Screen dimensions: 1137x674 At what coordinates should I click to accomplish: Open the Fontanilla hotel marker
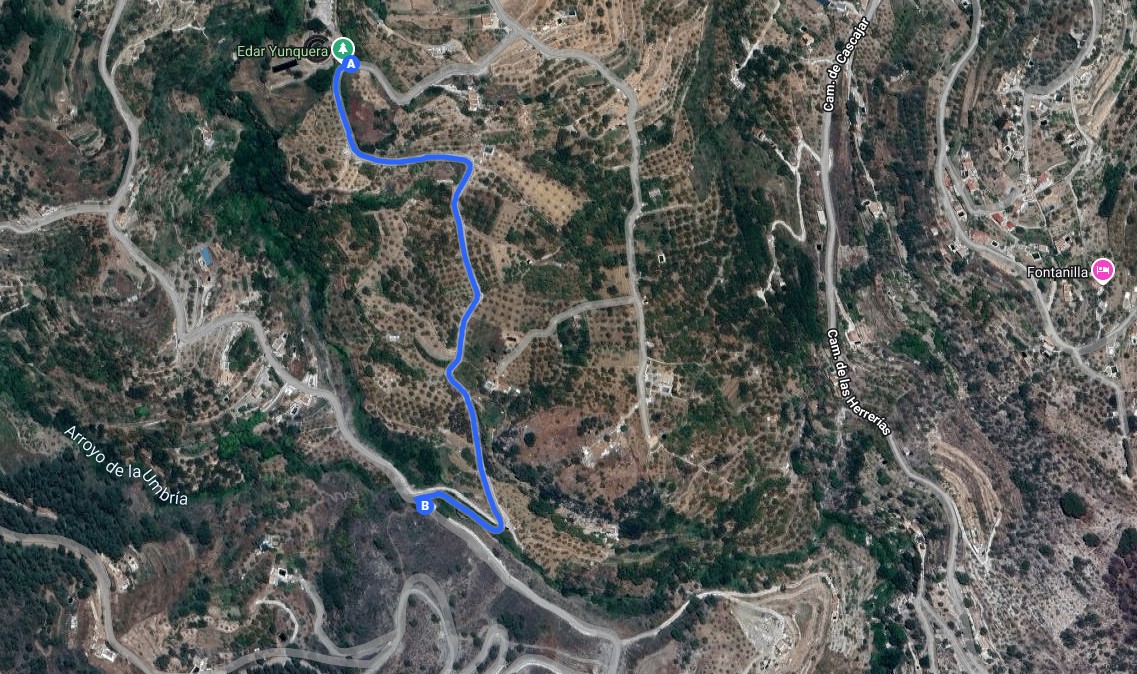click(1103, 270)
